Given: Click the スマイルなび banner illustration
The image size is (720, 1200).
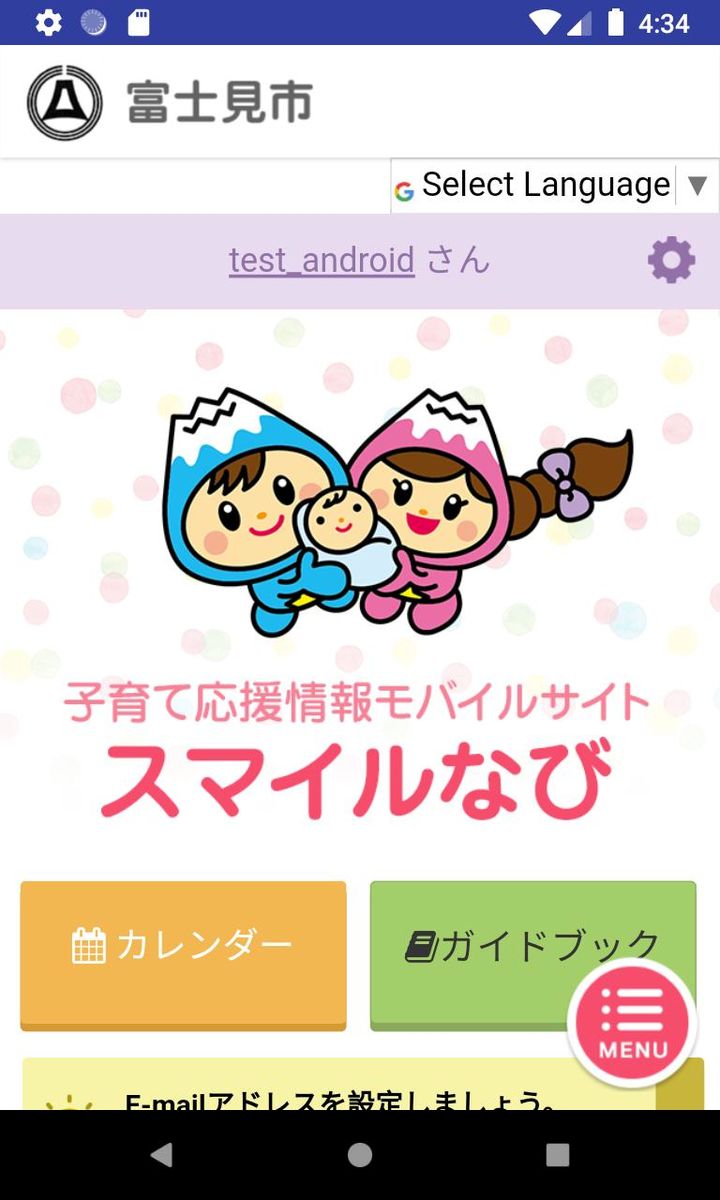Looking at the screenshot, I should click(360, 600).
